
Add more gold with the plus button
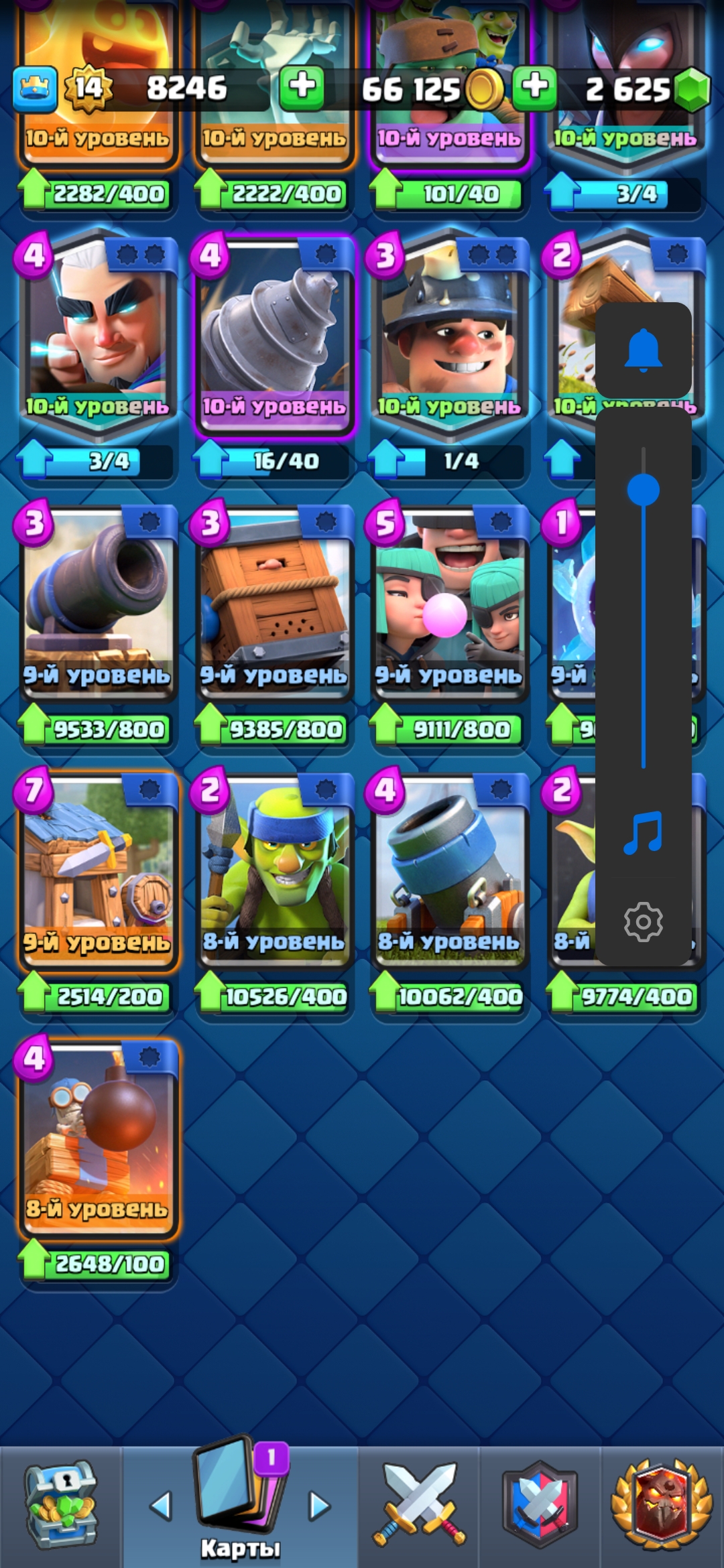(534, 88)
